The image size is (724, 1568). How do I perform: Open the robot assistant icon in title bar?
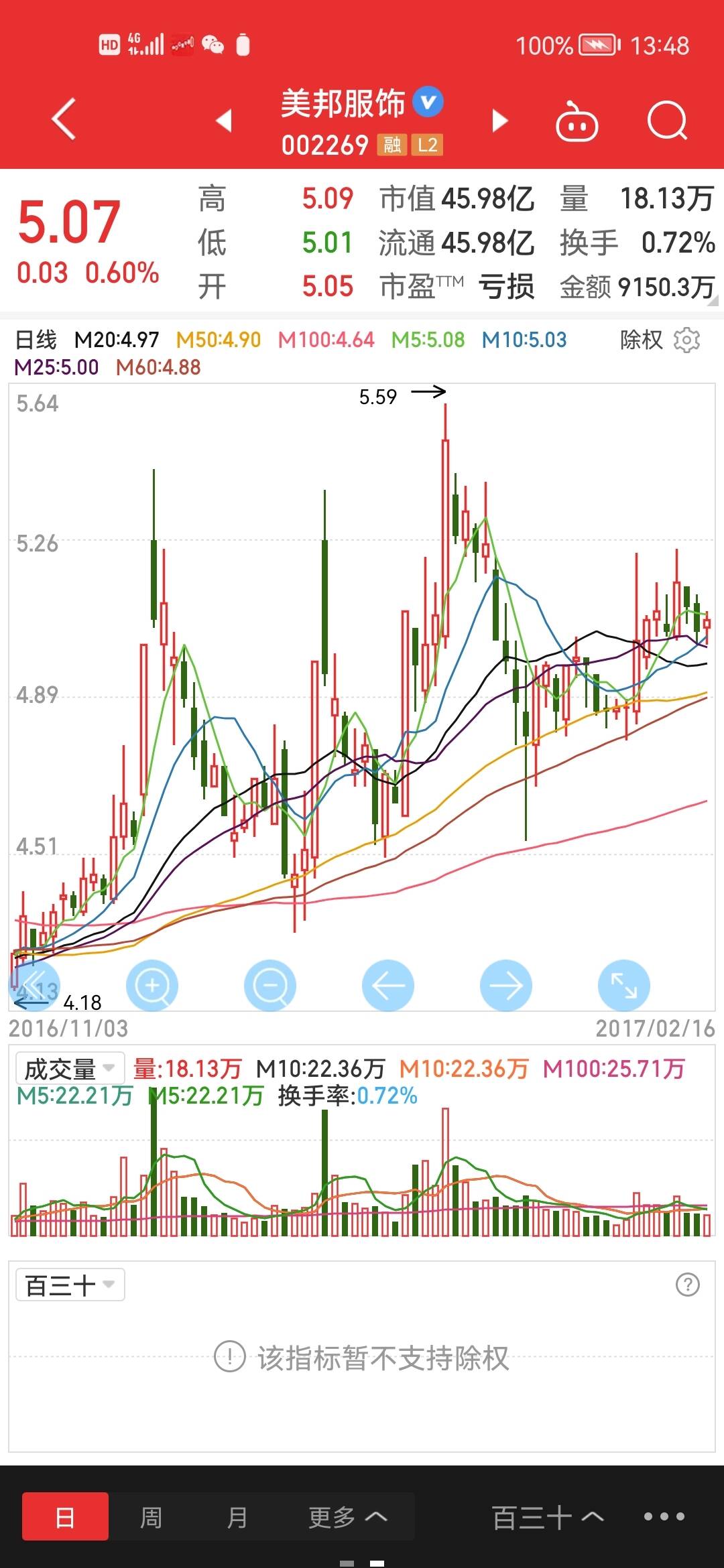(x=578, y=121)
